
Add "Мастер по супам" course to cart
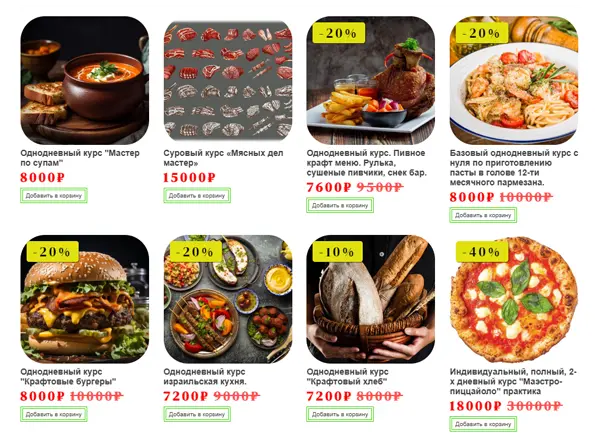pyautogui.click(x=54, y=196)
